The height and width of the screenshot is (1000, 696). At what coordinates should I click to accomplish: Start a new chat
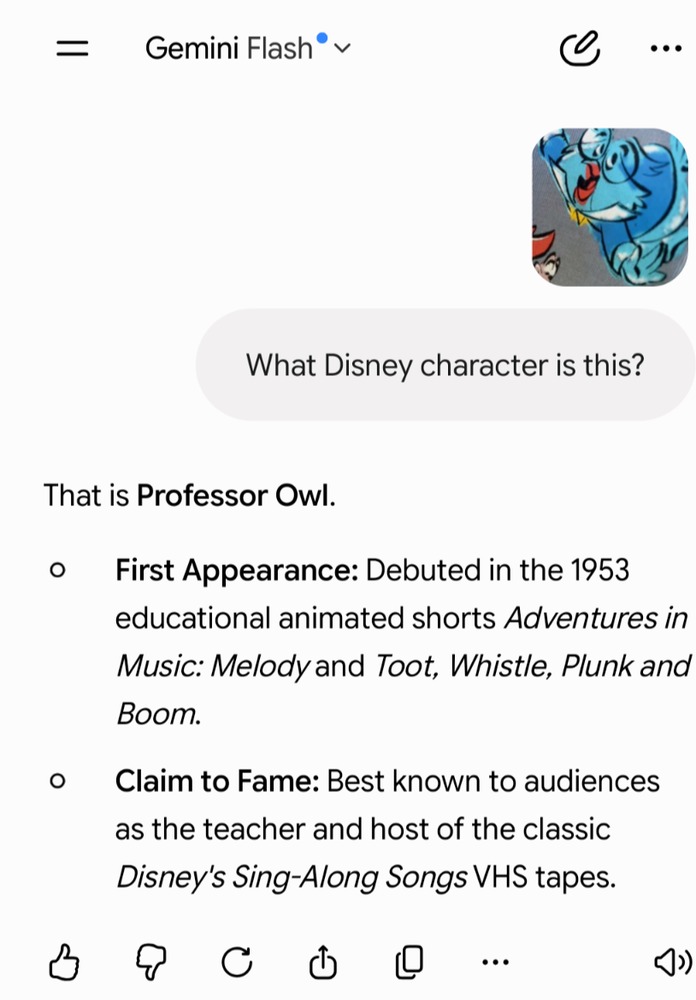[x=579, y=48]
